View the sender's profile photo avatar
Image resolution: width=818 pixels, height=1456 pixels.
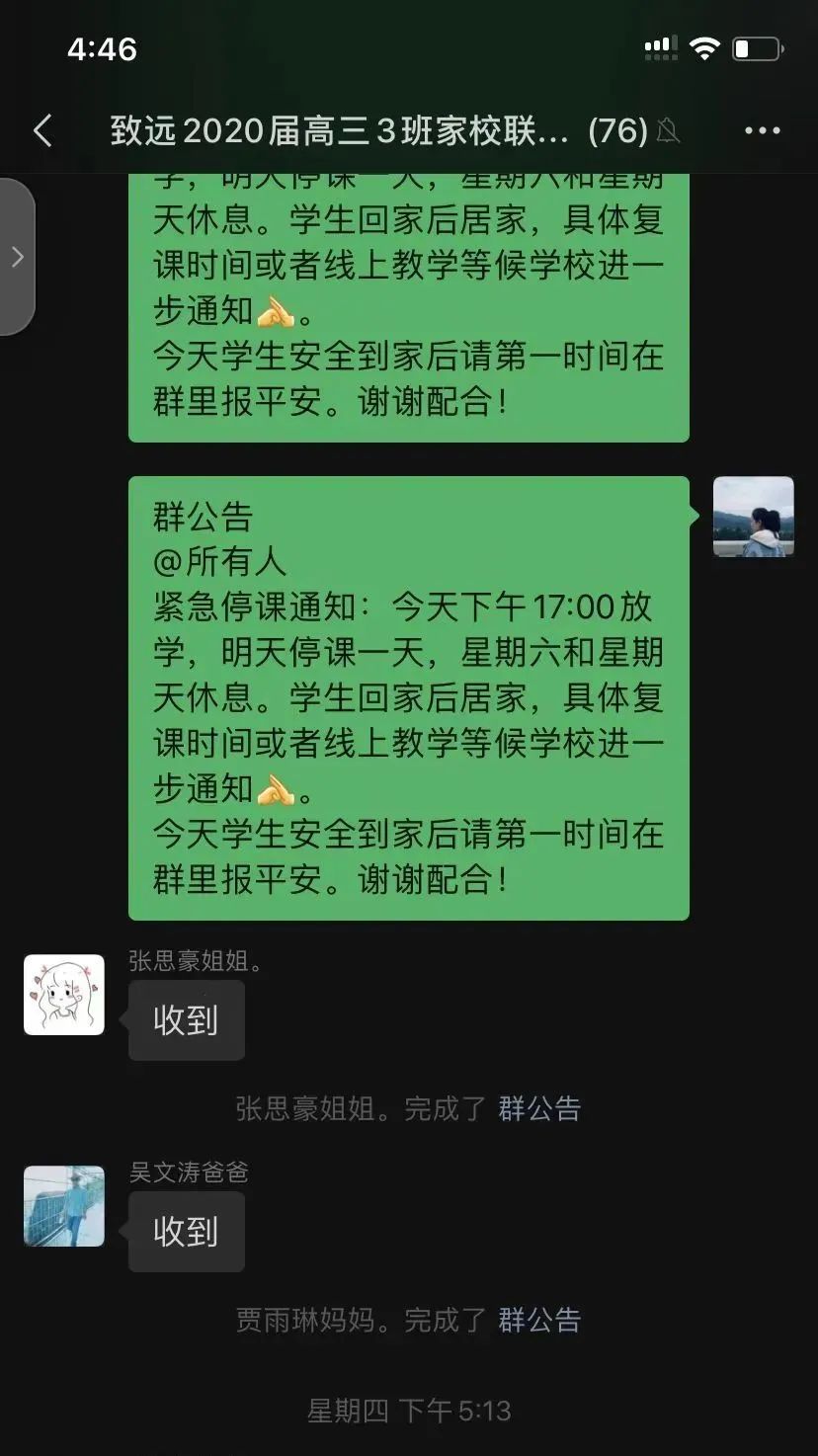tap(753, 517)
